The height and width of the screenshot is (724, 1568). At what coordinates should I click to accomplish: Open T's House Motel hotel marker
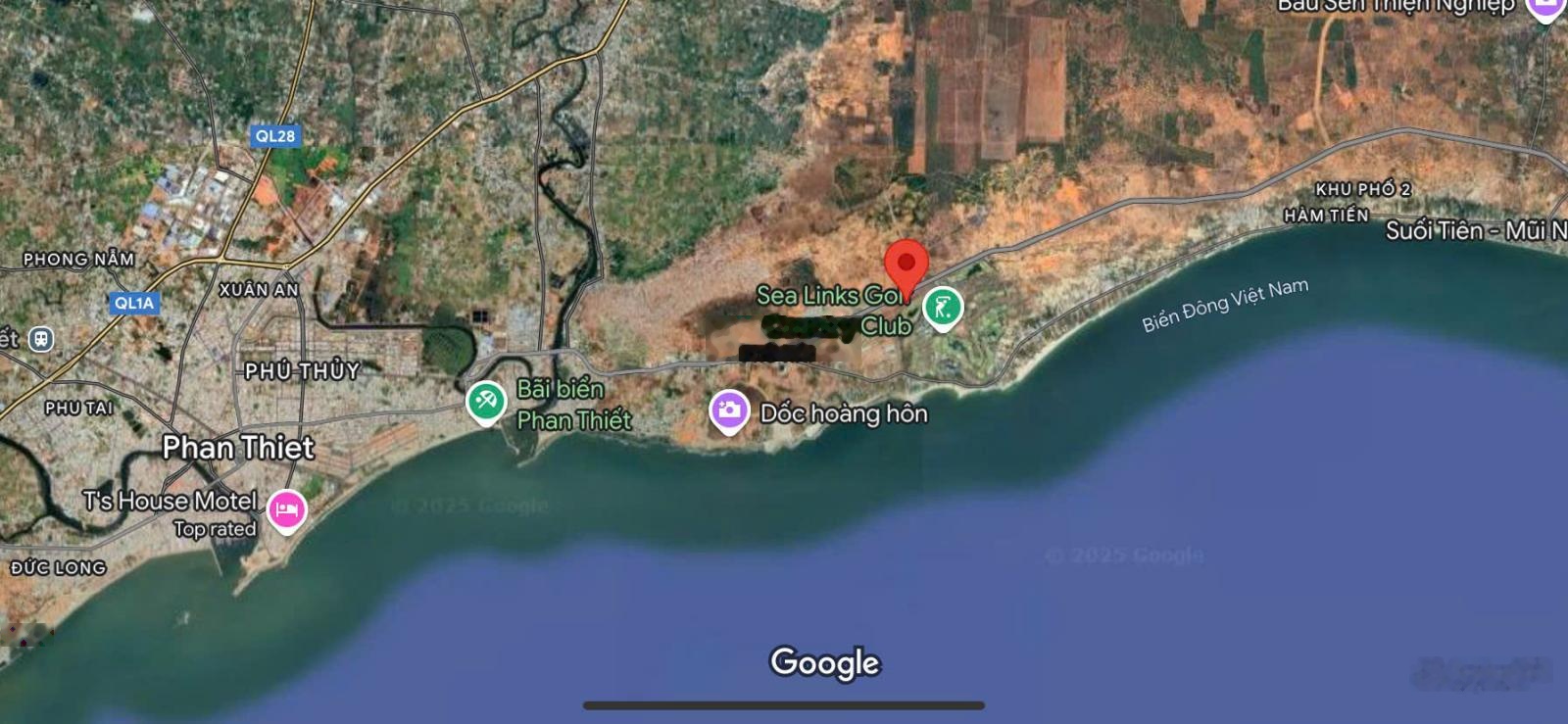click(x=286, y=509)
